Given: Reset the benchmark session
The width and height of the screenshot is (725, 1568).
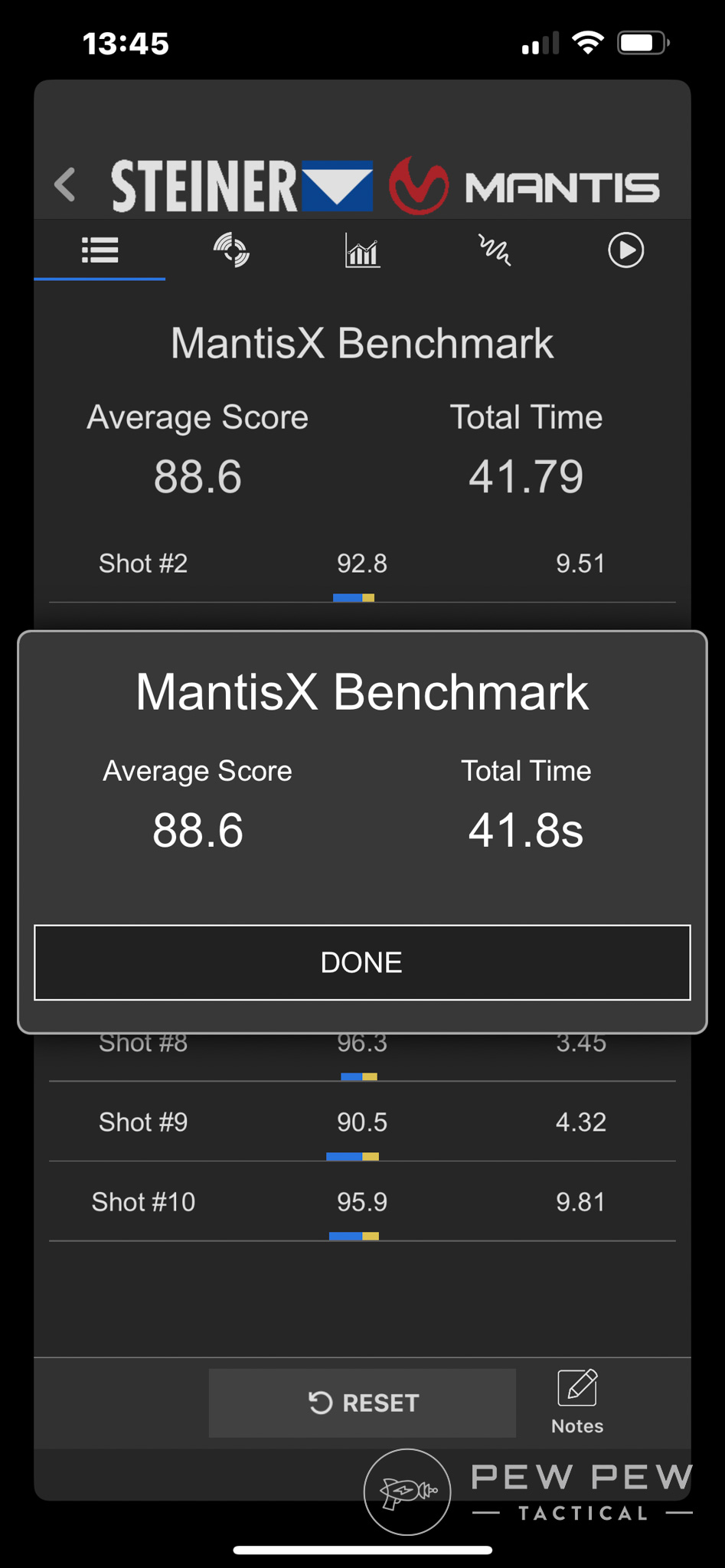Looking at the screenshot, I should coord(362,1403).
